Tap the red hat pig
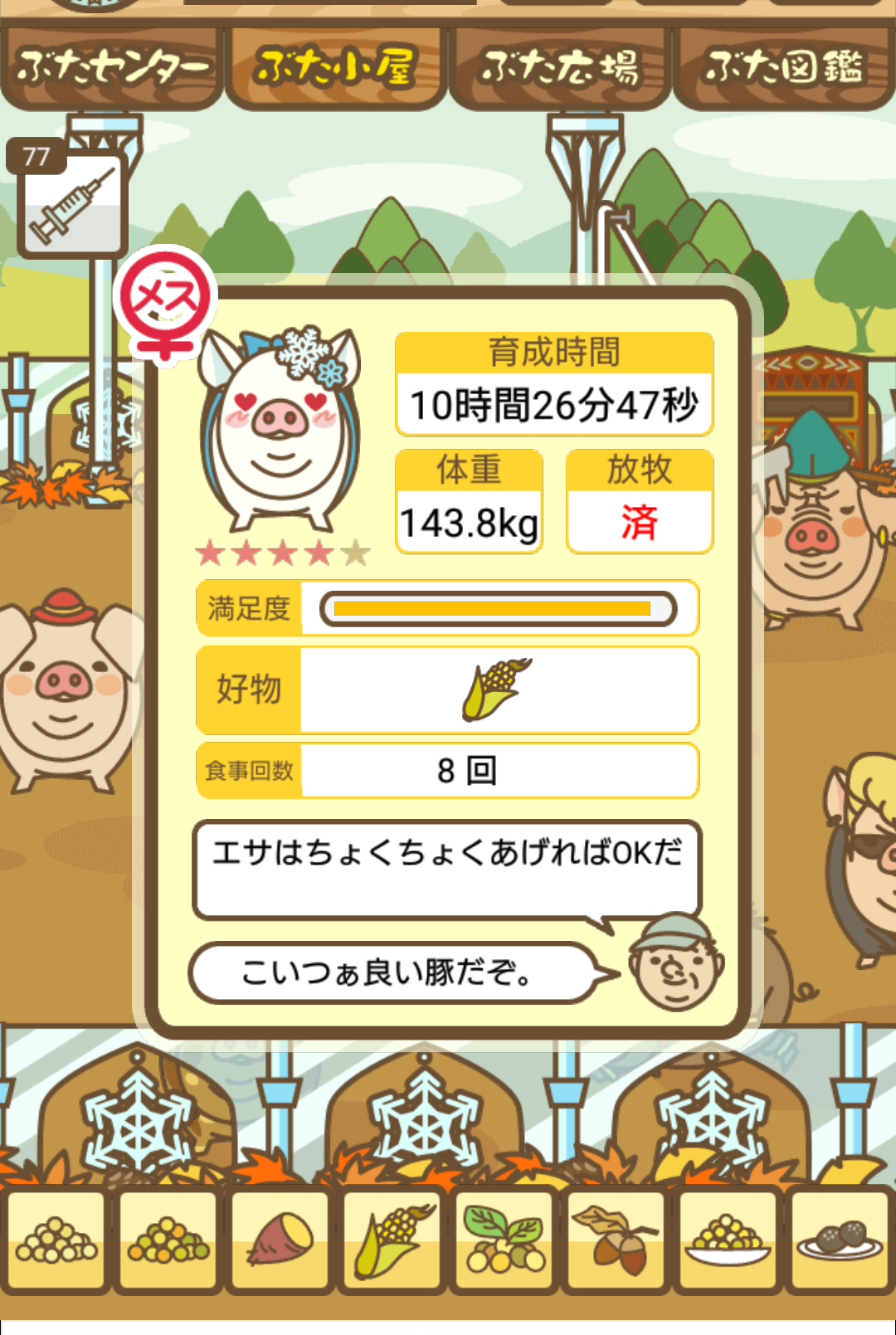This screenshot has height=1335, width=896. (62, 689)
